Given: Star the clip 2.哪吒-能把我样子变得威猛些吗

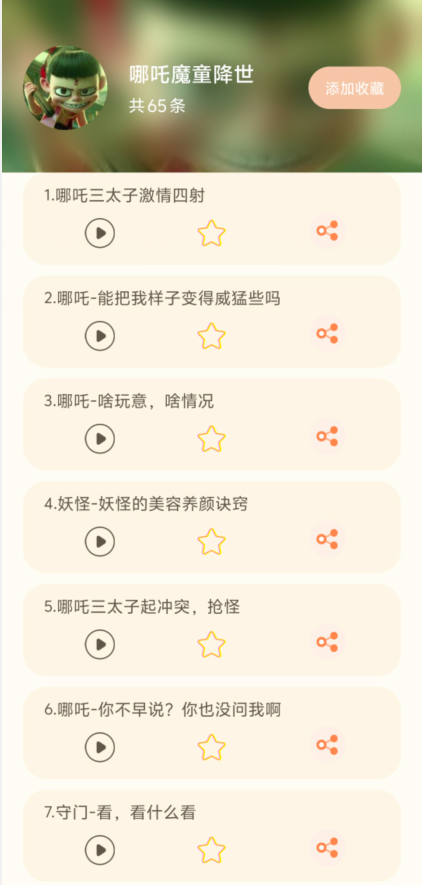Looking at the screenshot, I should coord(212,336).
